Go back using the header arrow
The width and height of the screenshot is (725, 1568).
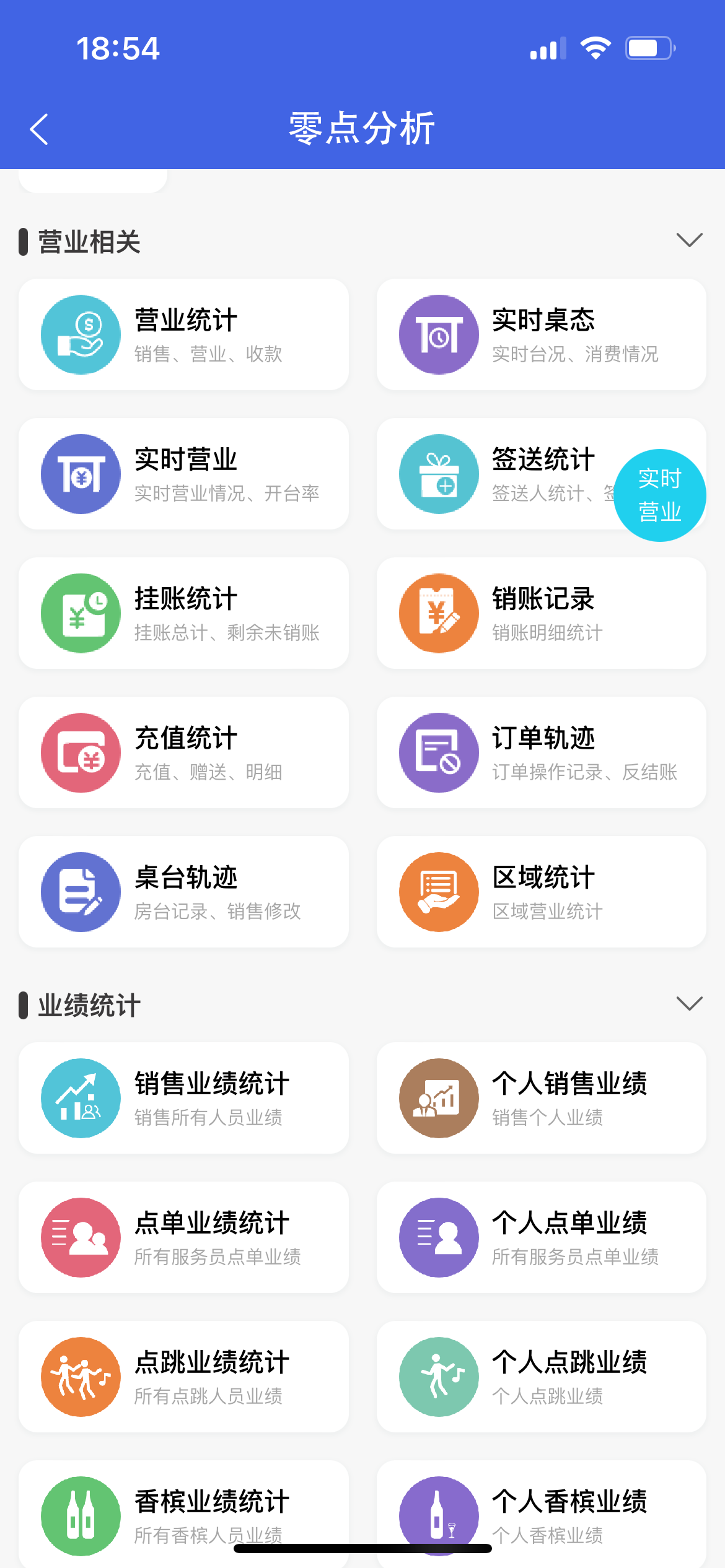coord(38,129)
